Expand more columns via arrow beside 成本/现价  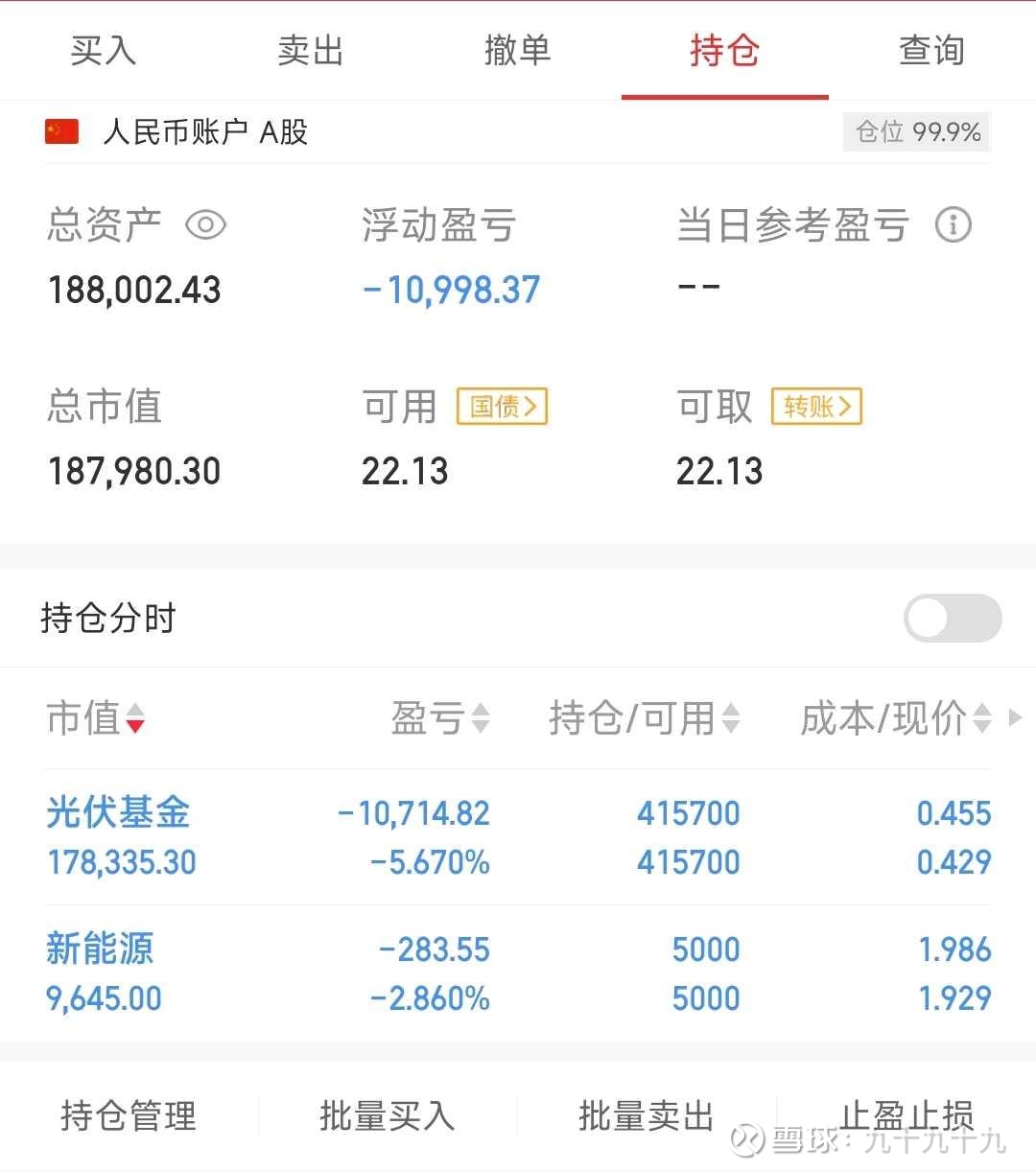click(1015, 718)
